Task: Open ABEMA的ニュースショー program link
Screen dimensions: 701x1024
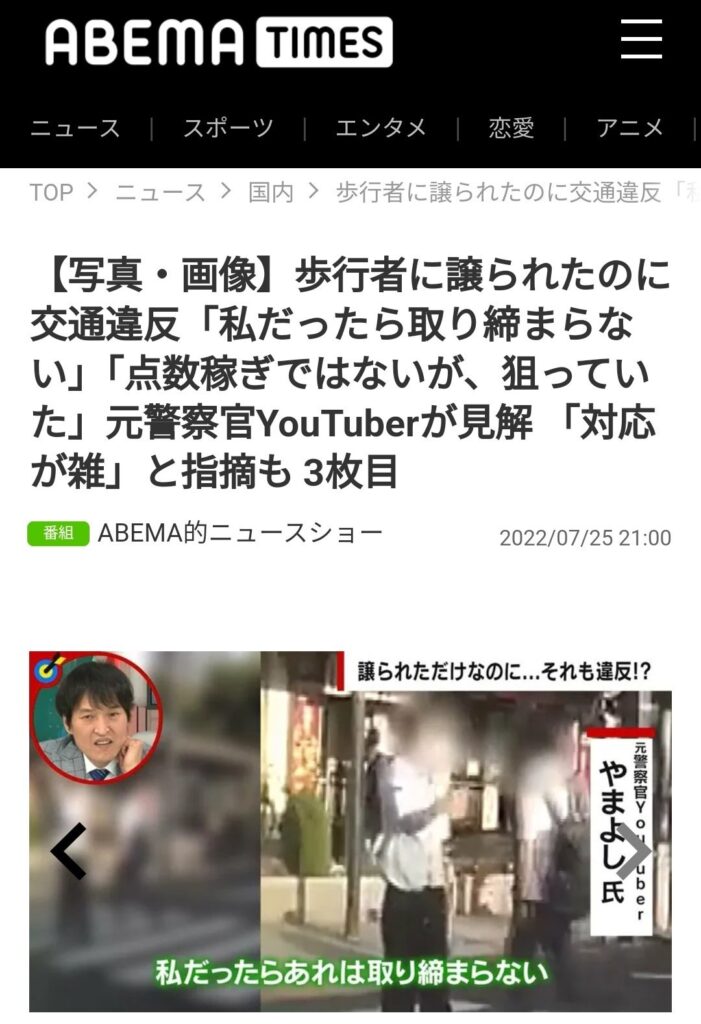Action: point(240,533)
